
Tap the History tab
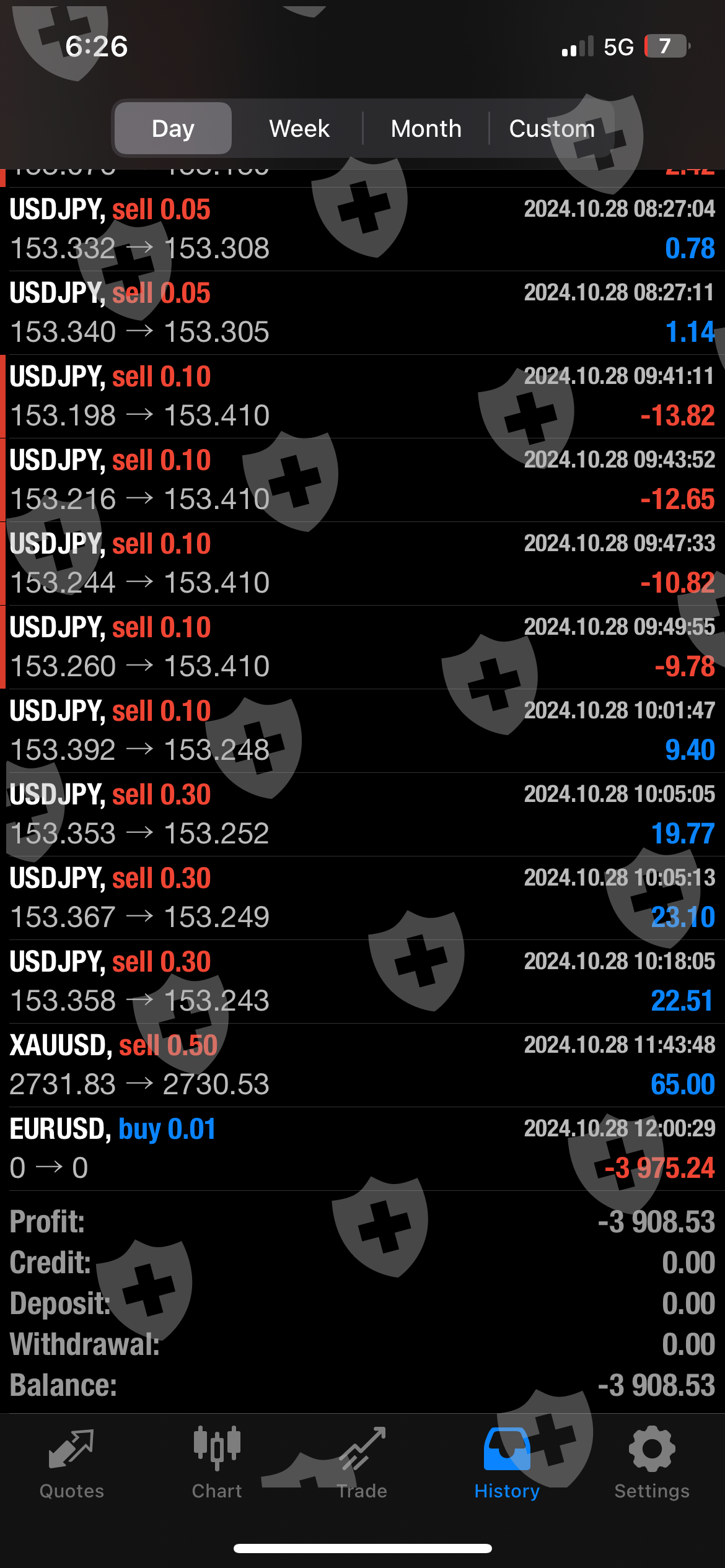[507, 1463]
